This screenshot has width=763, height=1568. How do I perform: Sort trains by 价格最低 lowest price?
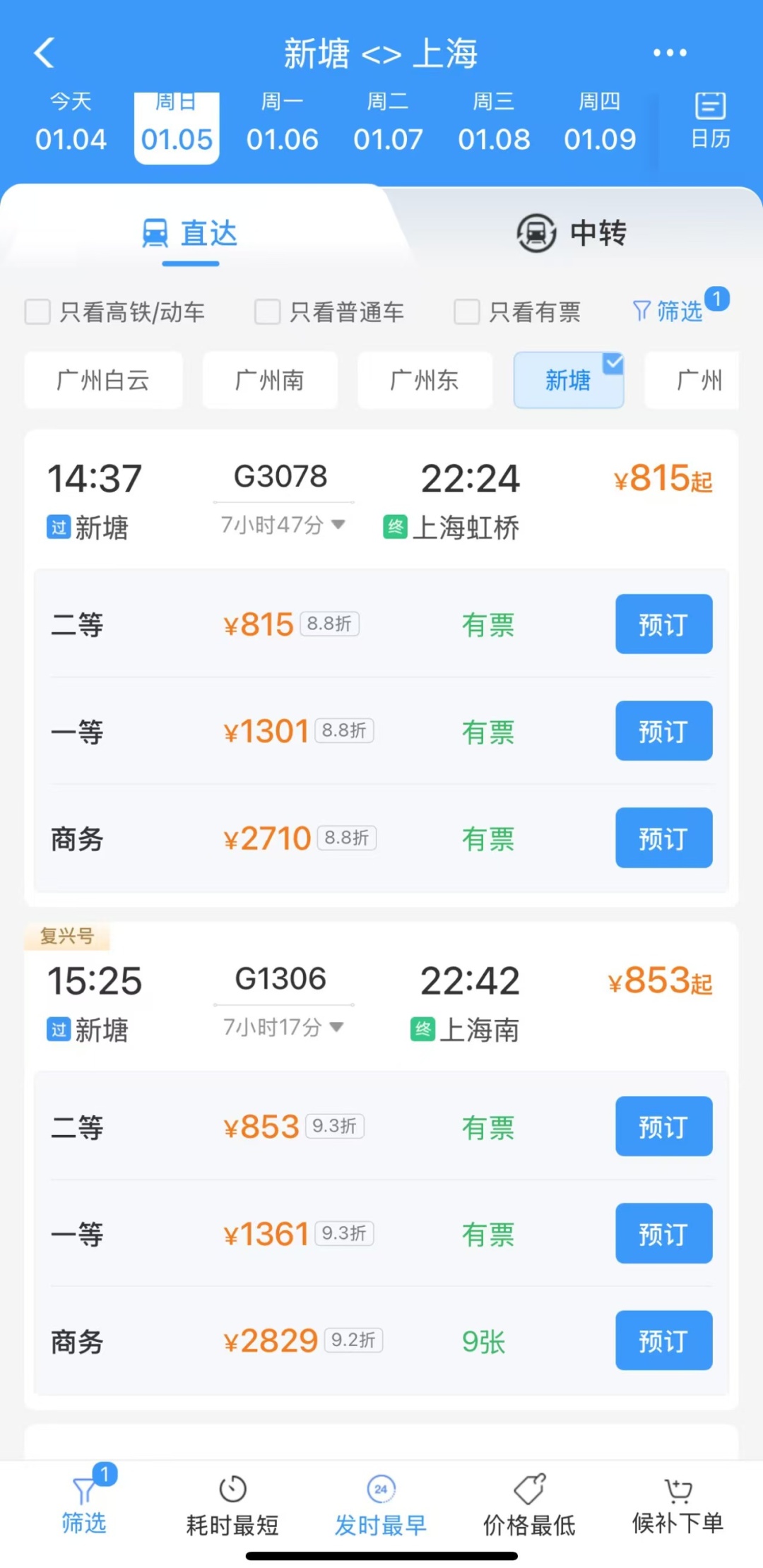tap(529, 1509)
